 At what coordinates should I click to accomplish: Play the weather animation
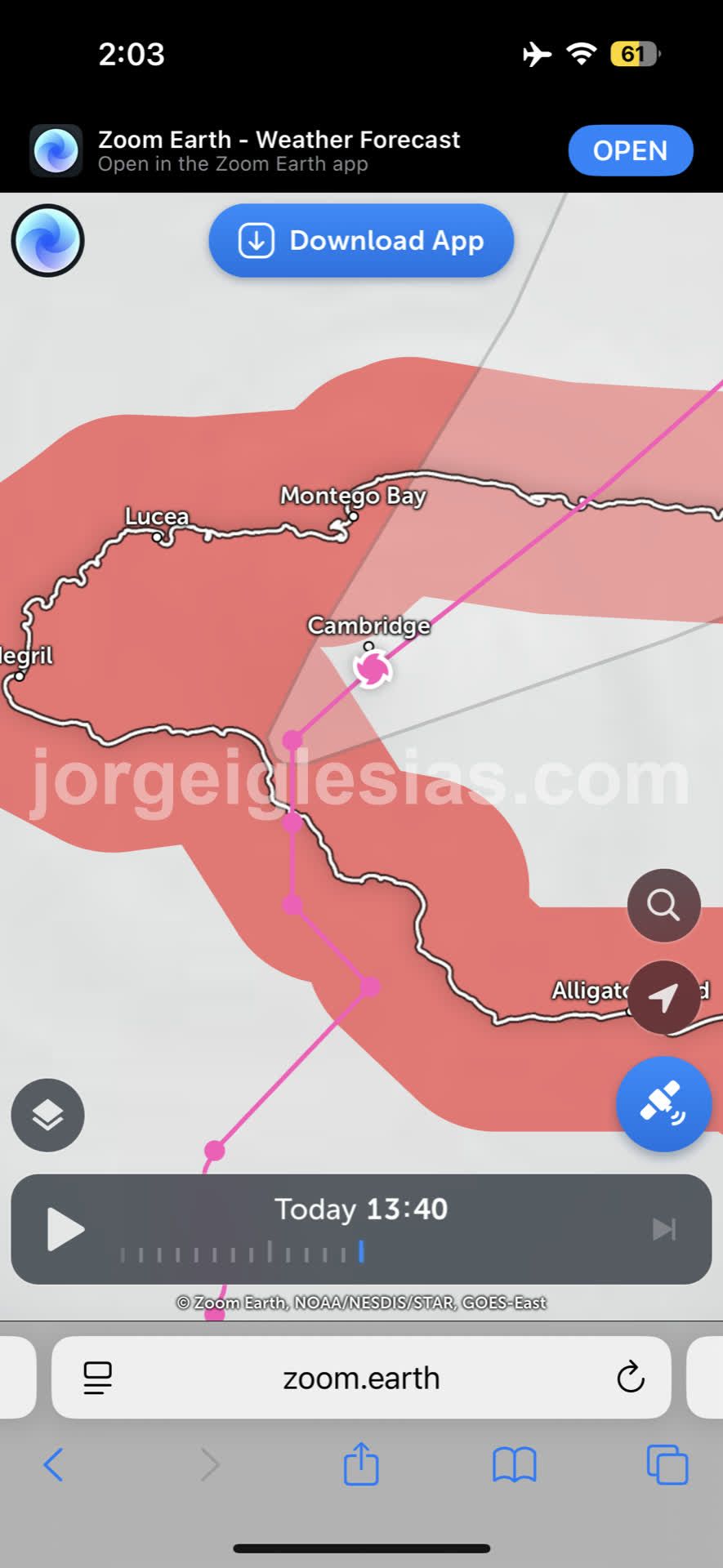[65, 1229]
